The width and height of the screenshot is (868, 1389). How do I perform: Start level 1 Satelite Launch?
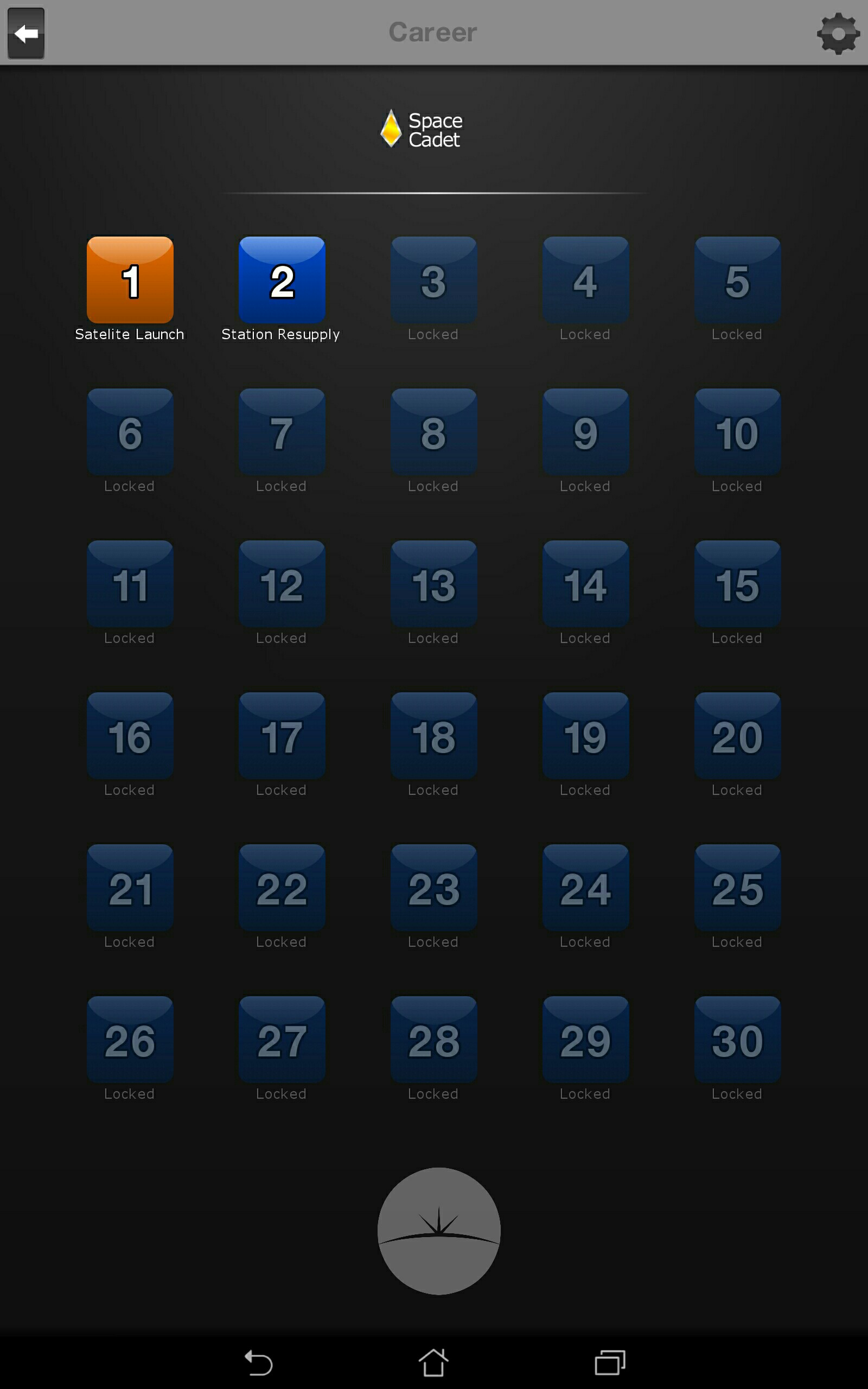point(130,279)
